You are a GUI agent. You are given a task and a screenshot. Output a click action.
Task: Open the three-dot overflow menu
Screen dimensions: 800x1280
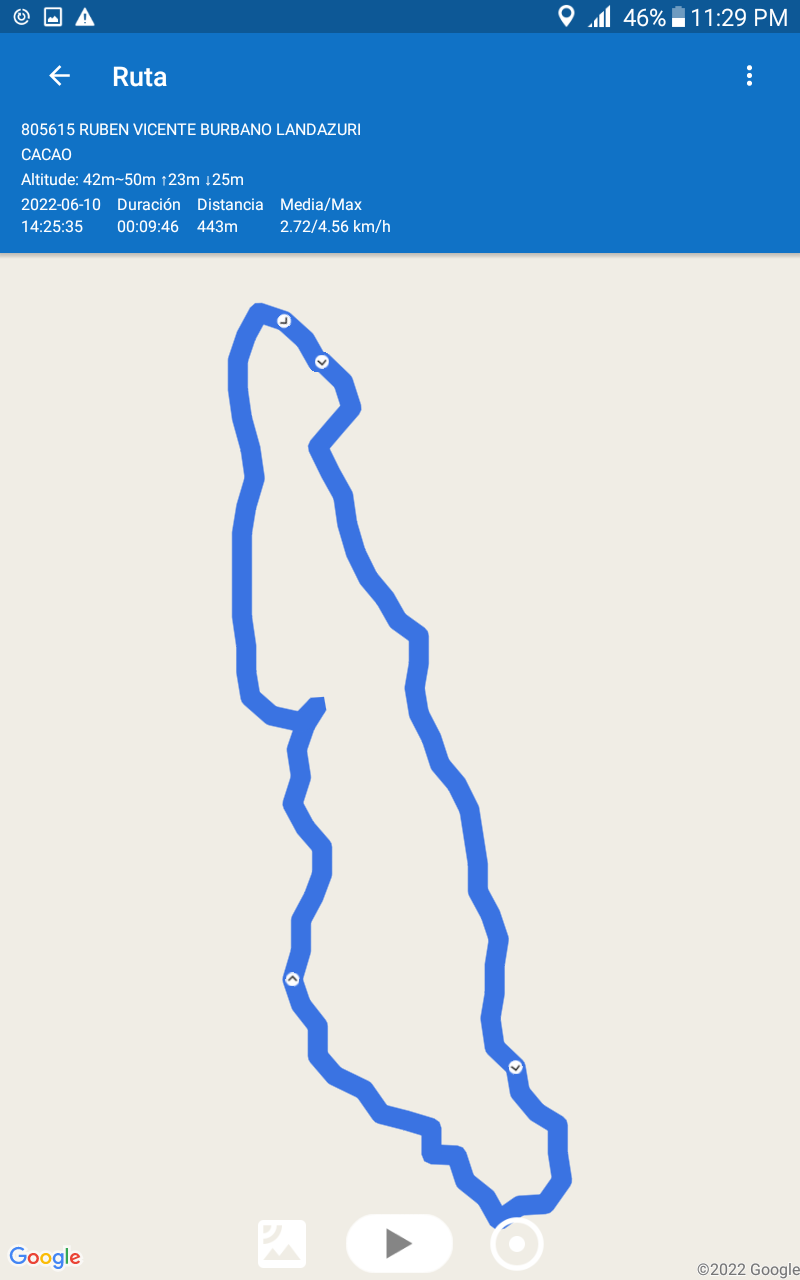pyautogui.click(x=749, y=76)
